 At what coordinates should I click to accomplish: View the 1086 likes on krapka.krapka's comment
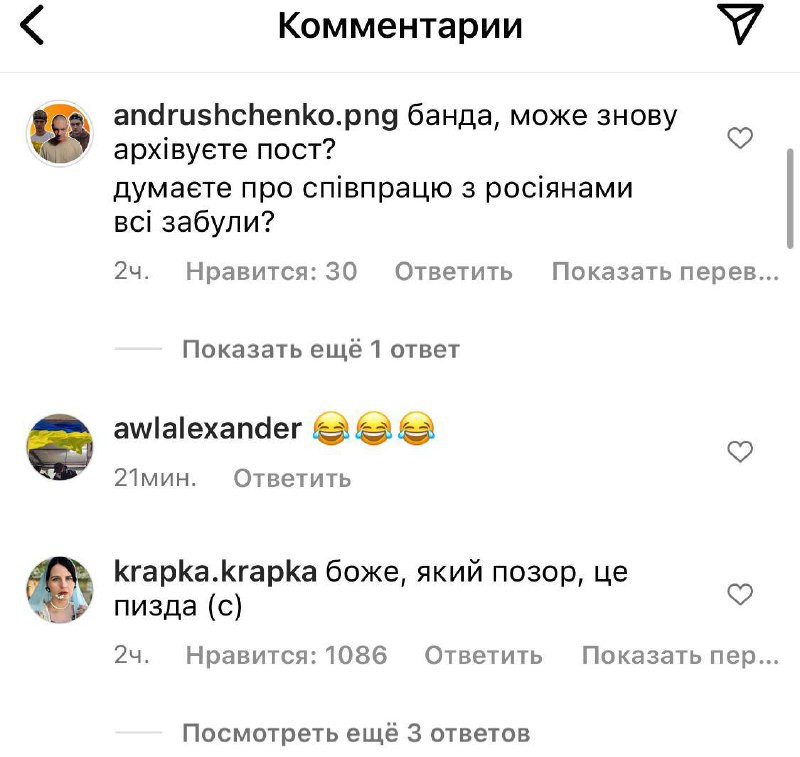(286, 655)
